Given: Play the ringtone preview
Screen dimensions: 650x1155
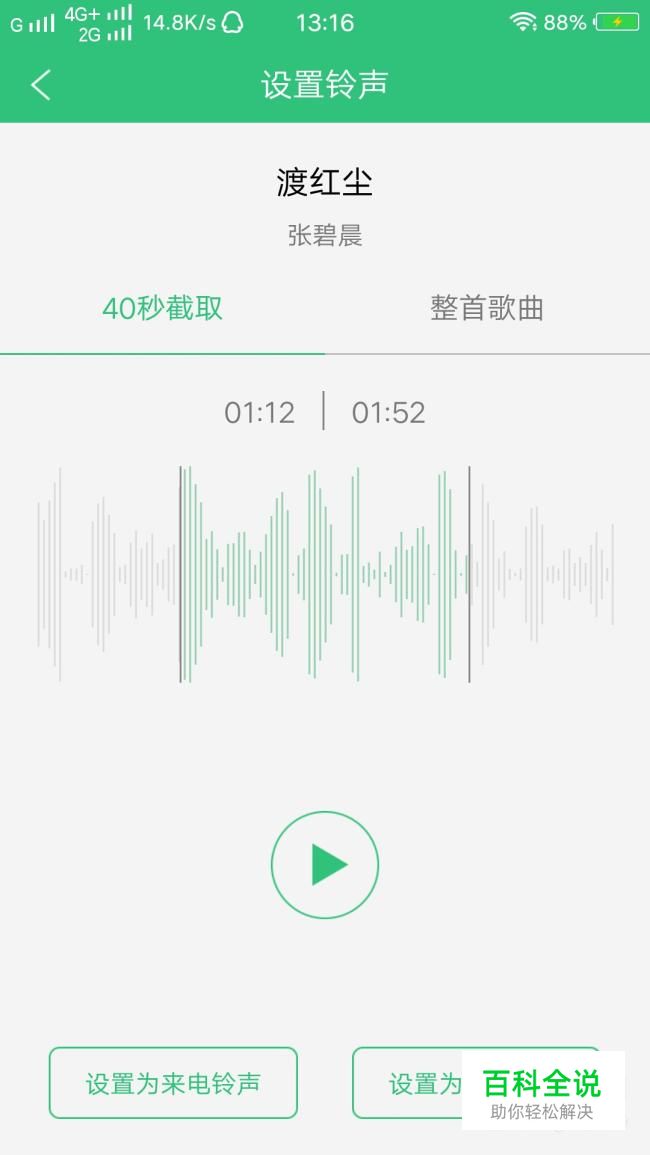Looking at the screenshot, I should (325, 864).
